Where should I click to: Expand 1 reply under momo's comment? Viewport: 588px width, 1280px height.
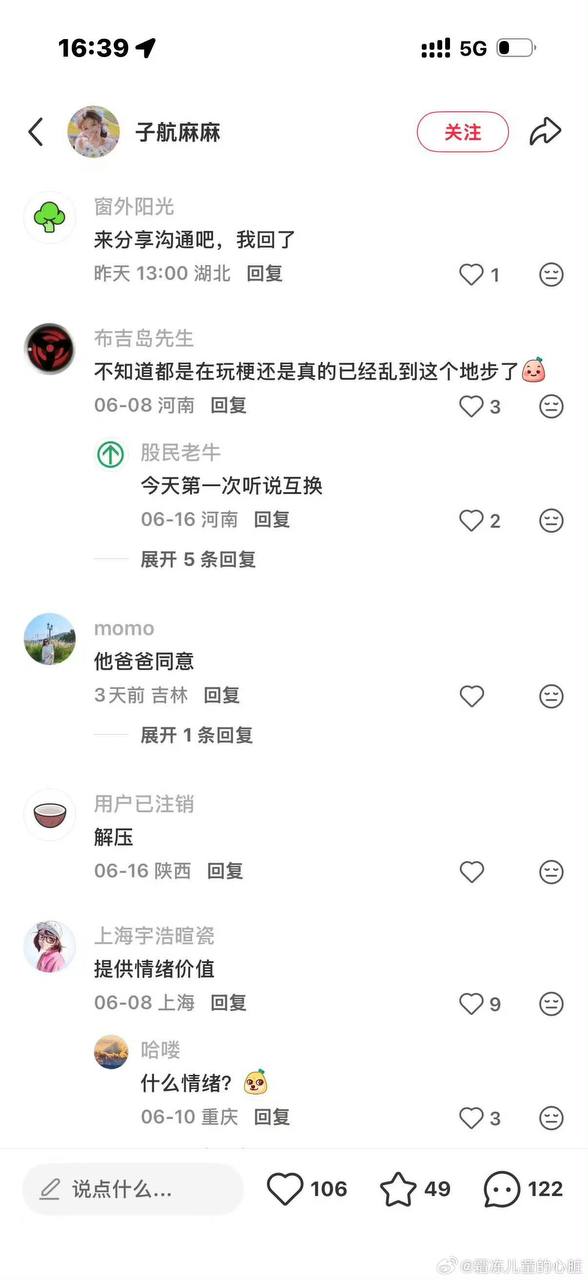196,735
